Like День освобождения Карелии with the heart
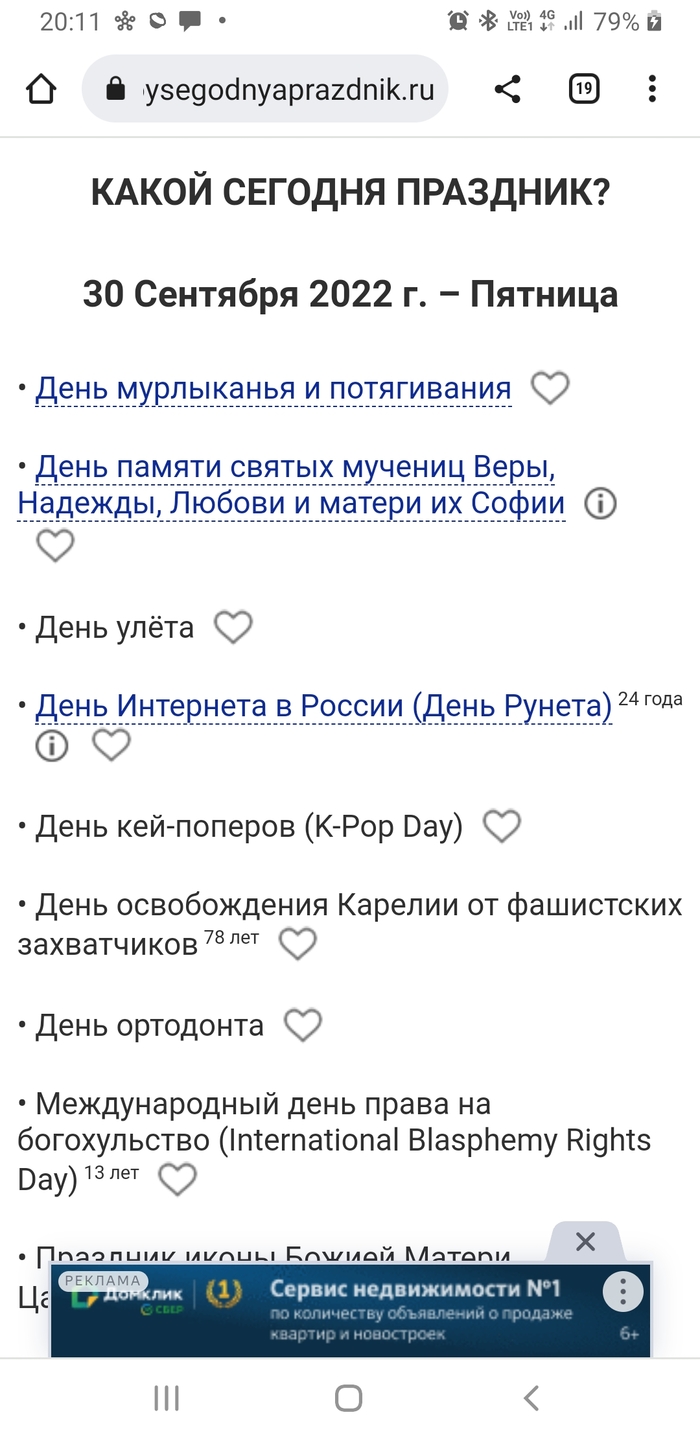Image resolution: width=700 pixels, height=1439 pixels. click(x=298, y=943)
